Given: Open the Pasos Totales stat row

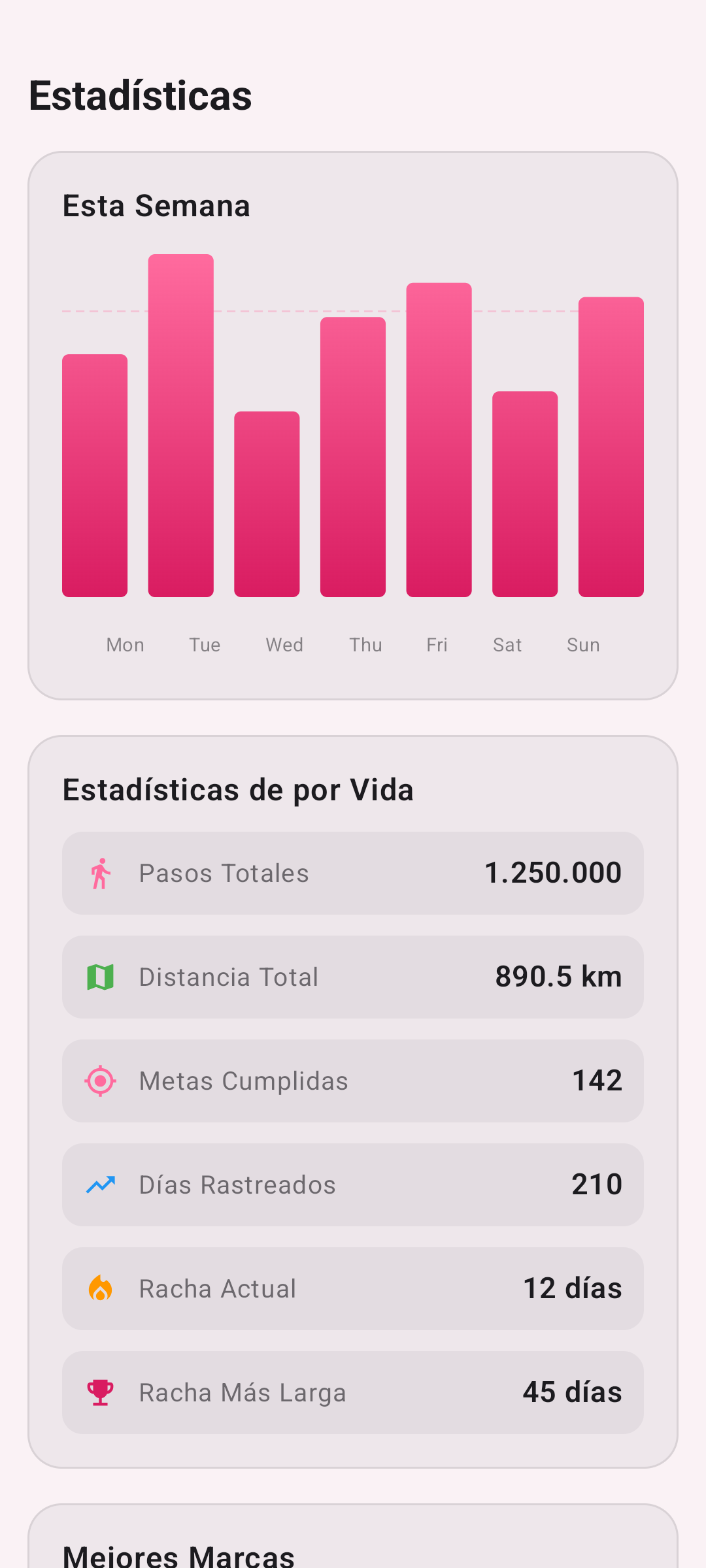Looking at the screenshot, I should 353,873.
